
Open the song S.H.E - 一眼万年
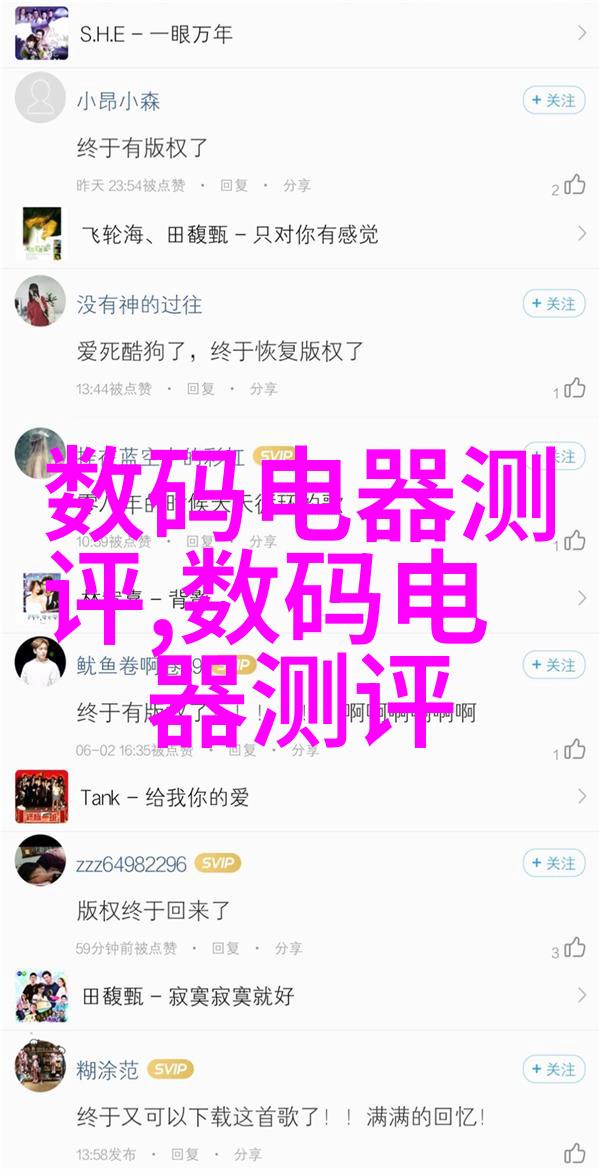[x=300, y=33]
